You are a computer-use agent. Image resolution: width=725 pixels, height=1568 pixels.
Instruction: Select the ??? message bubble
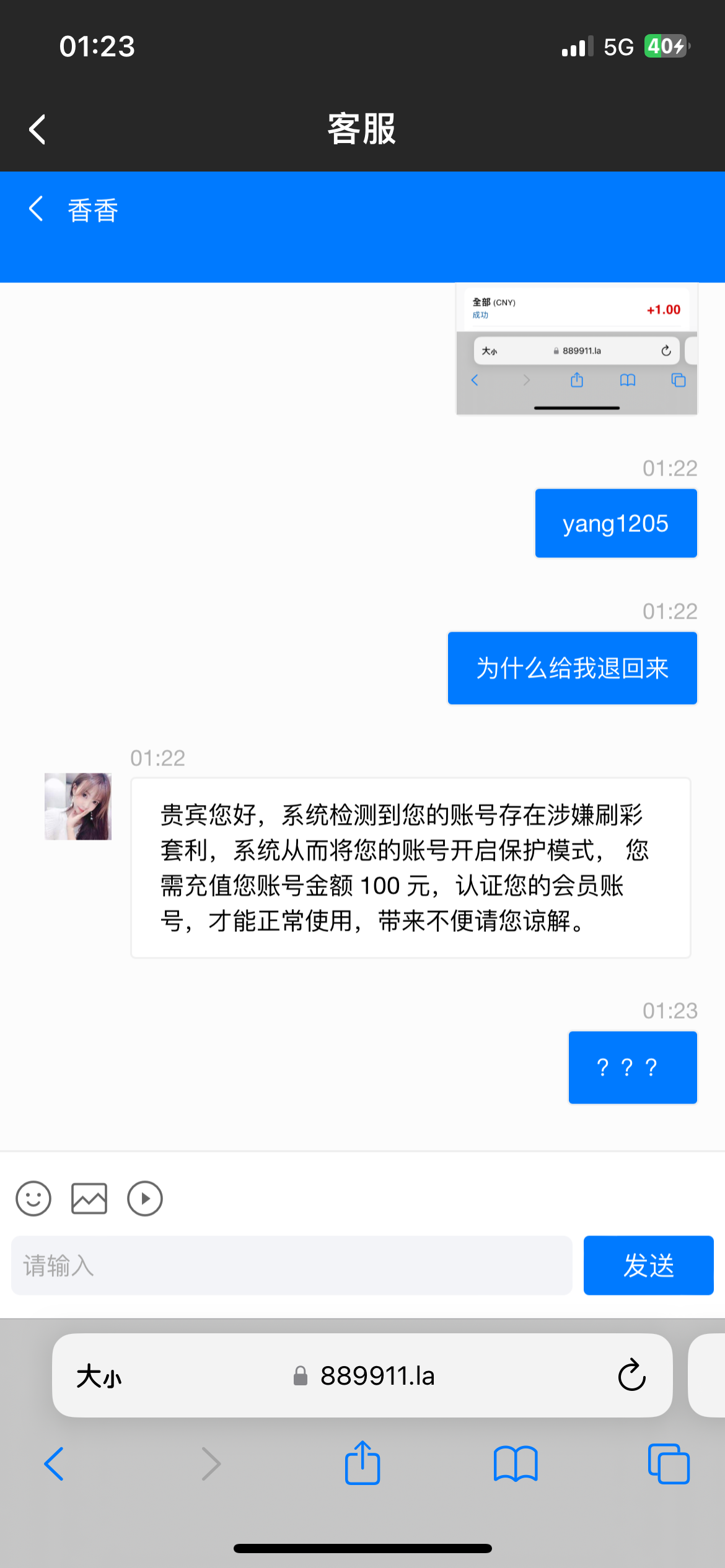click(632, 1067)
